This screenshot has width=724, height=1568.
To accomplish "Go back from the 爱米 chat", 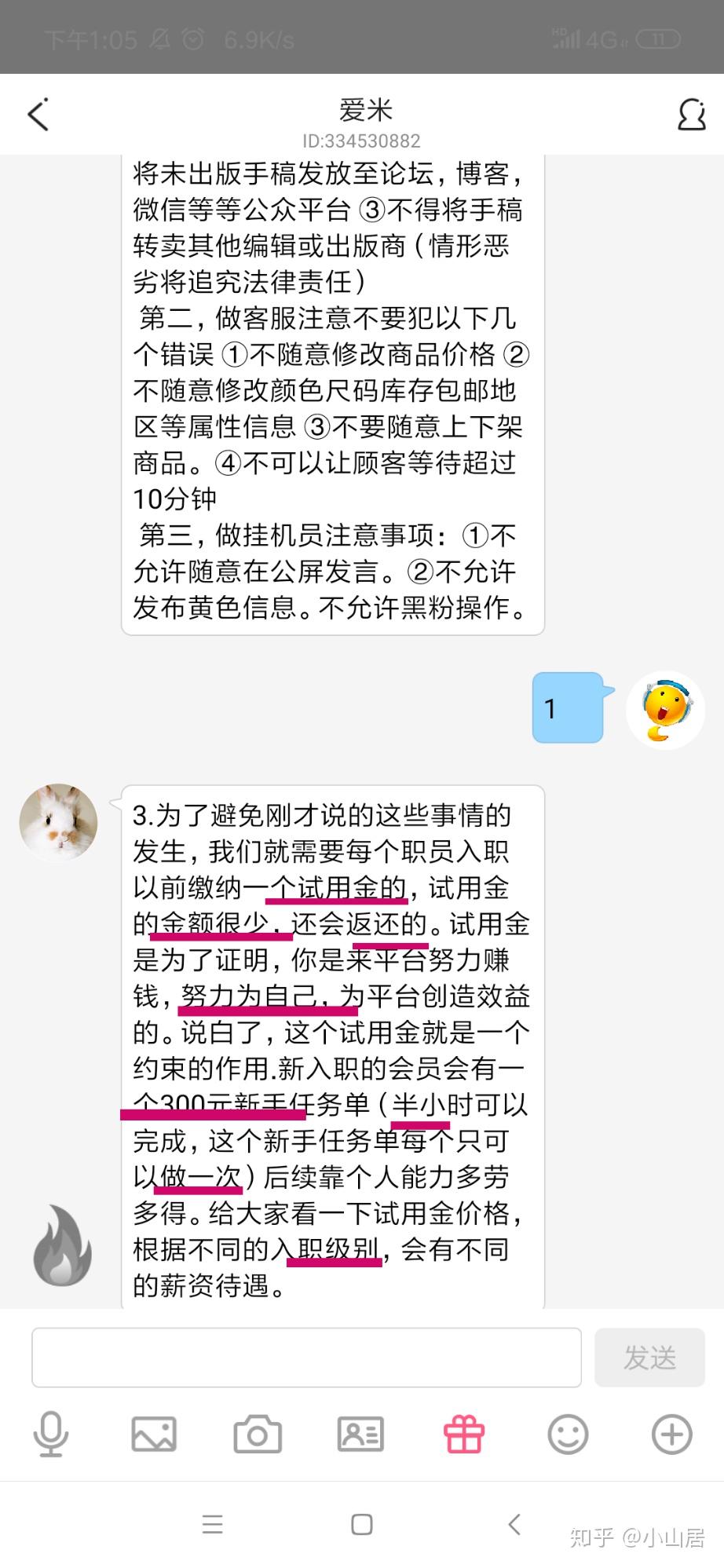I will pyautogui.click(x=38, y=115).
